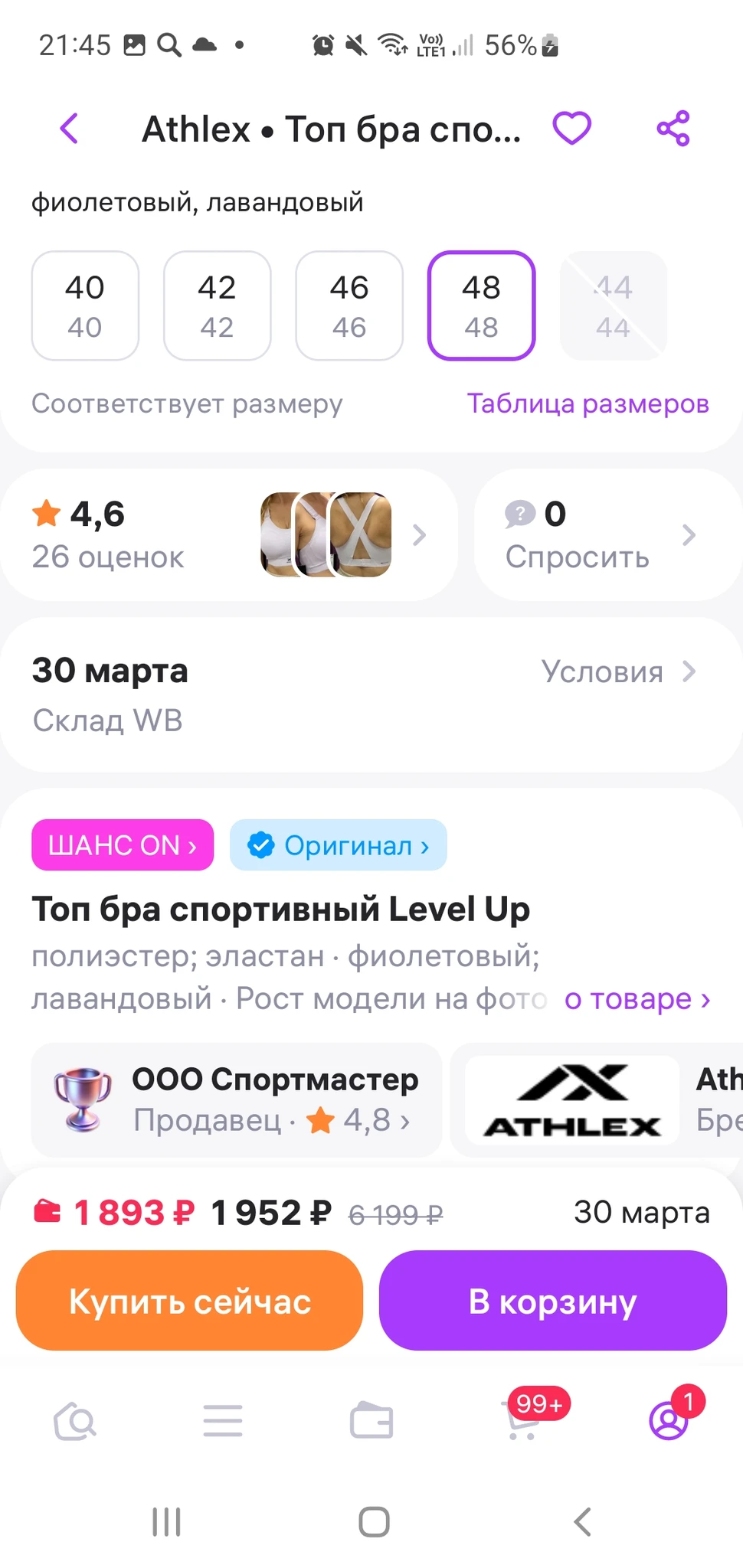
Task: Go back using the purple arrow
Action: coord(70,129)
